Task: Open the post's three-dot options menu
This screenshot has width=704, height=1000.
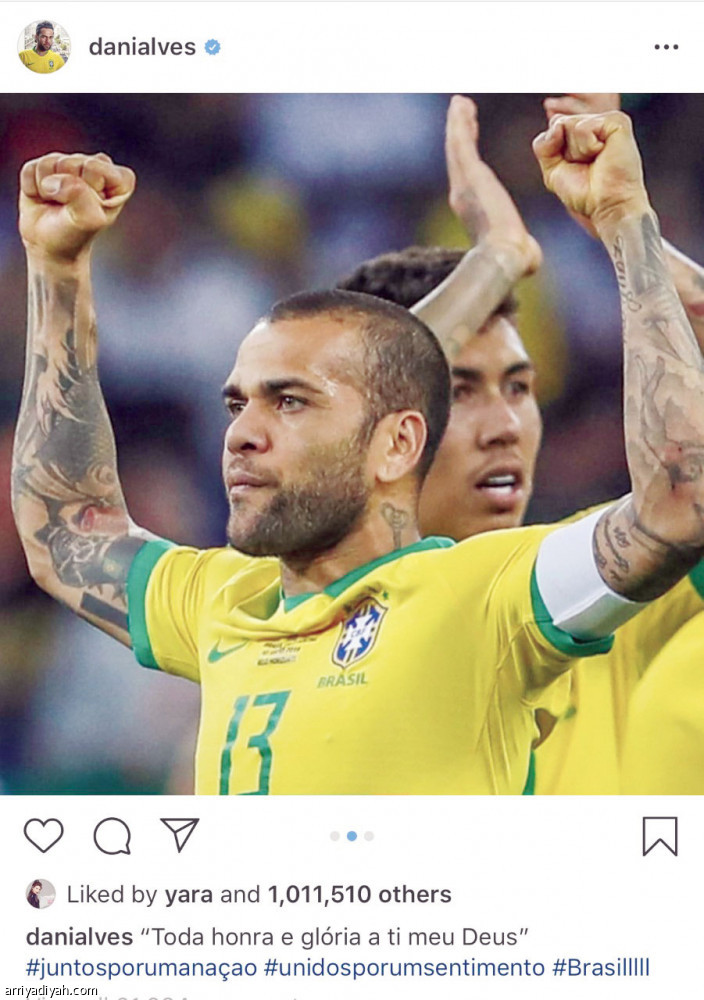Action: point(666,47)
